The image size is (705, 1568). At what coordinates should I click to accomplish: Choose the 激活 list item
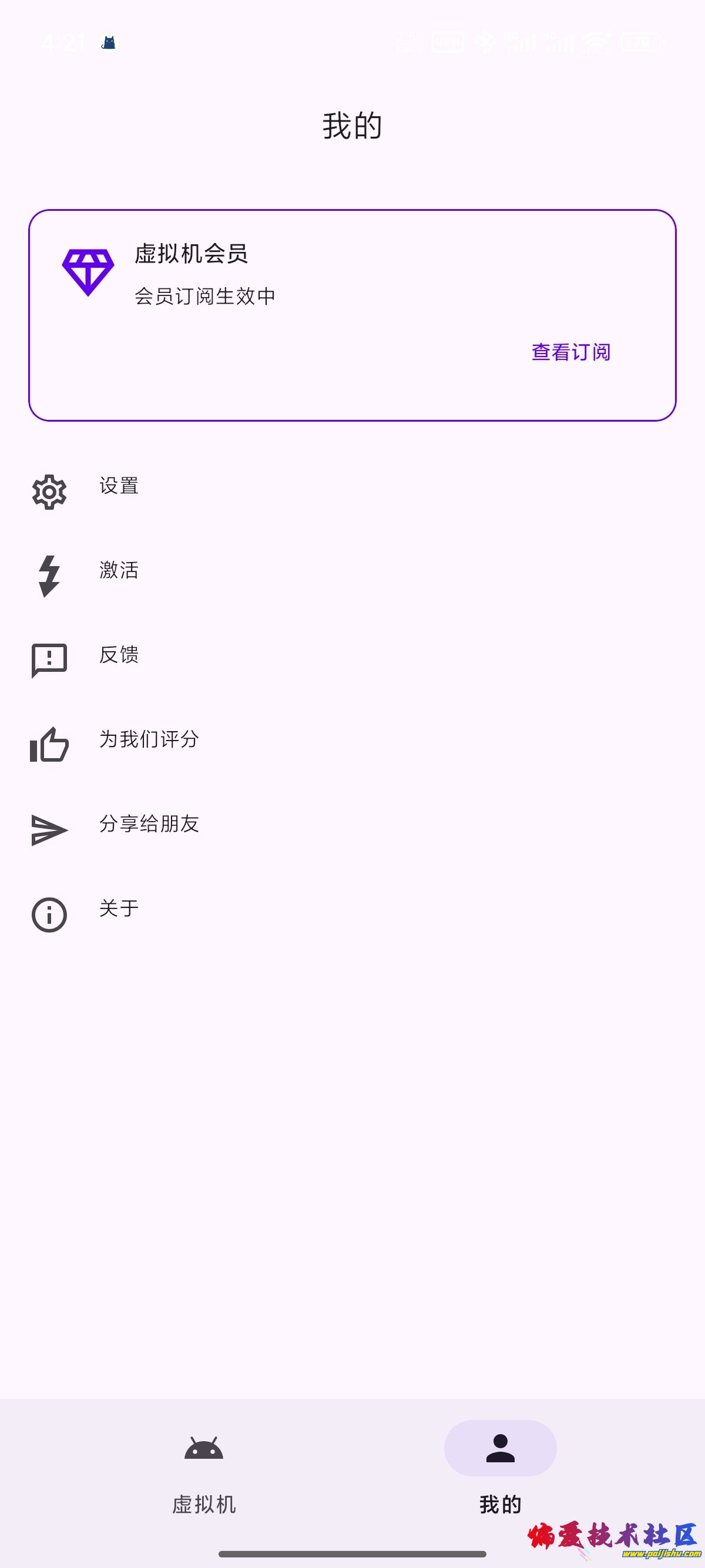(x=119, y=570)
